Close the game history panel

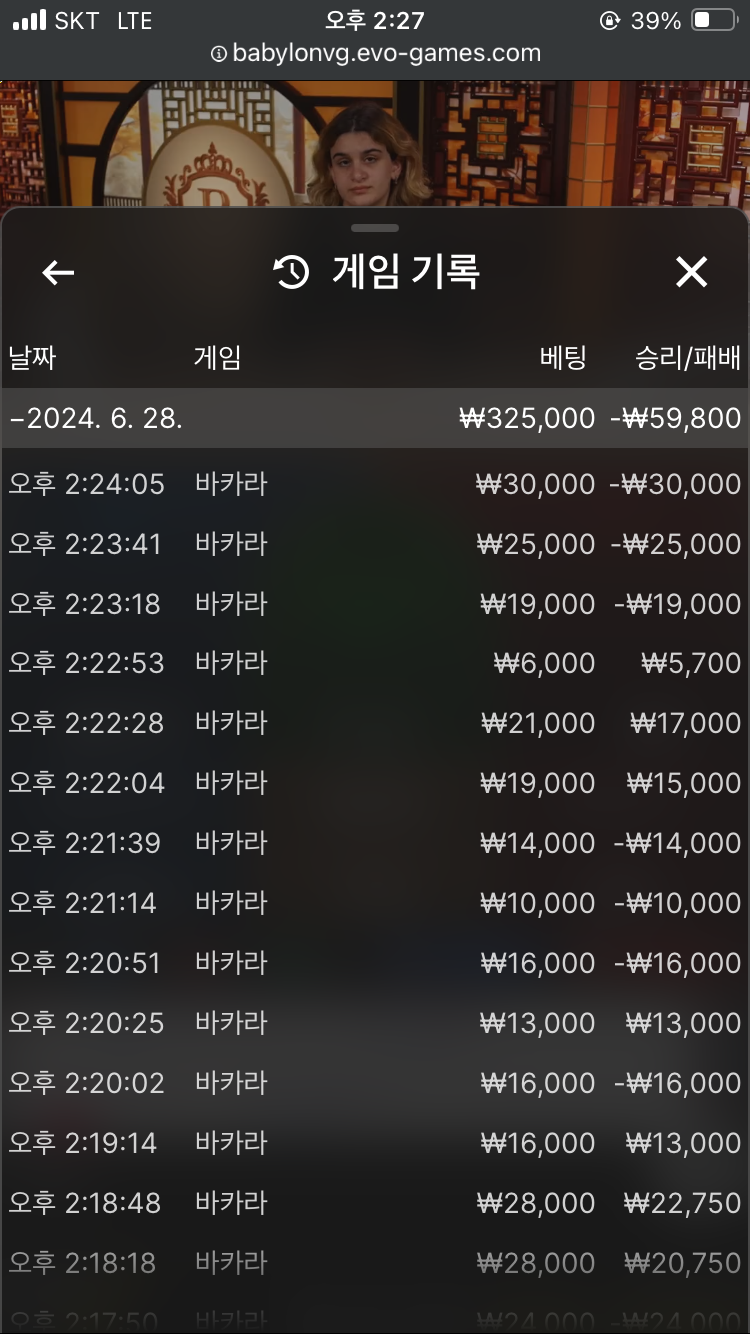coord(691,272)
